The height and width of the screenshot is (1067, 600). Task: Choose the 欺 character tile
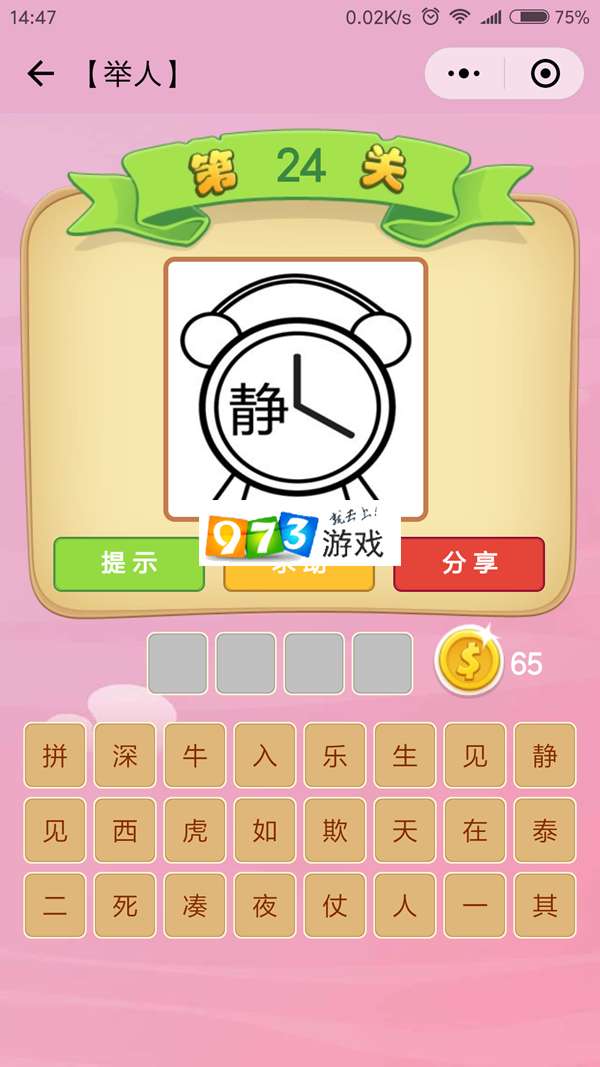(335, 830)
